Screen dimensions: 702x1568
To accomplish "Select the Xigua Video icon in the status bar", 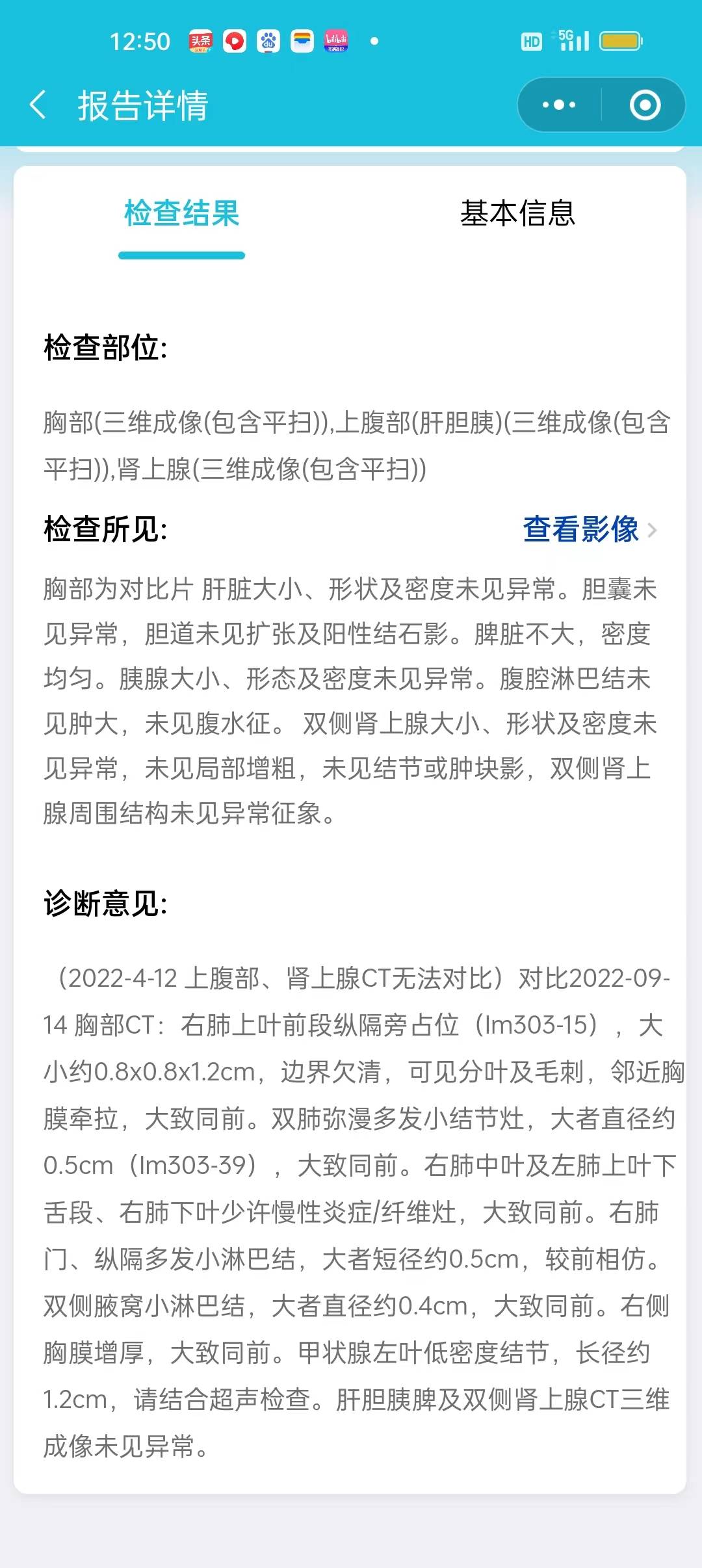I will tap(235, 41).
